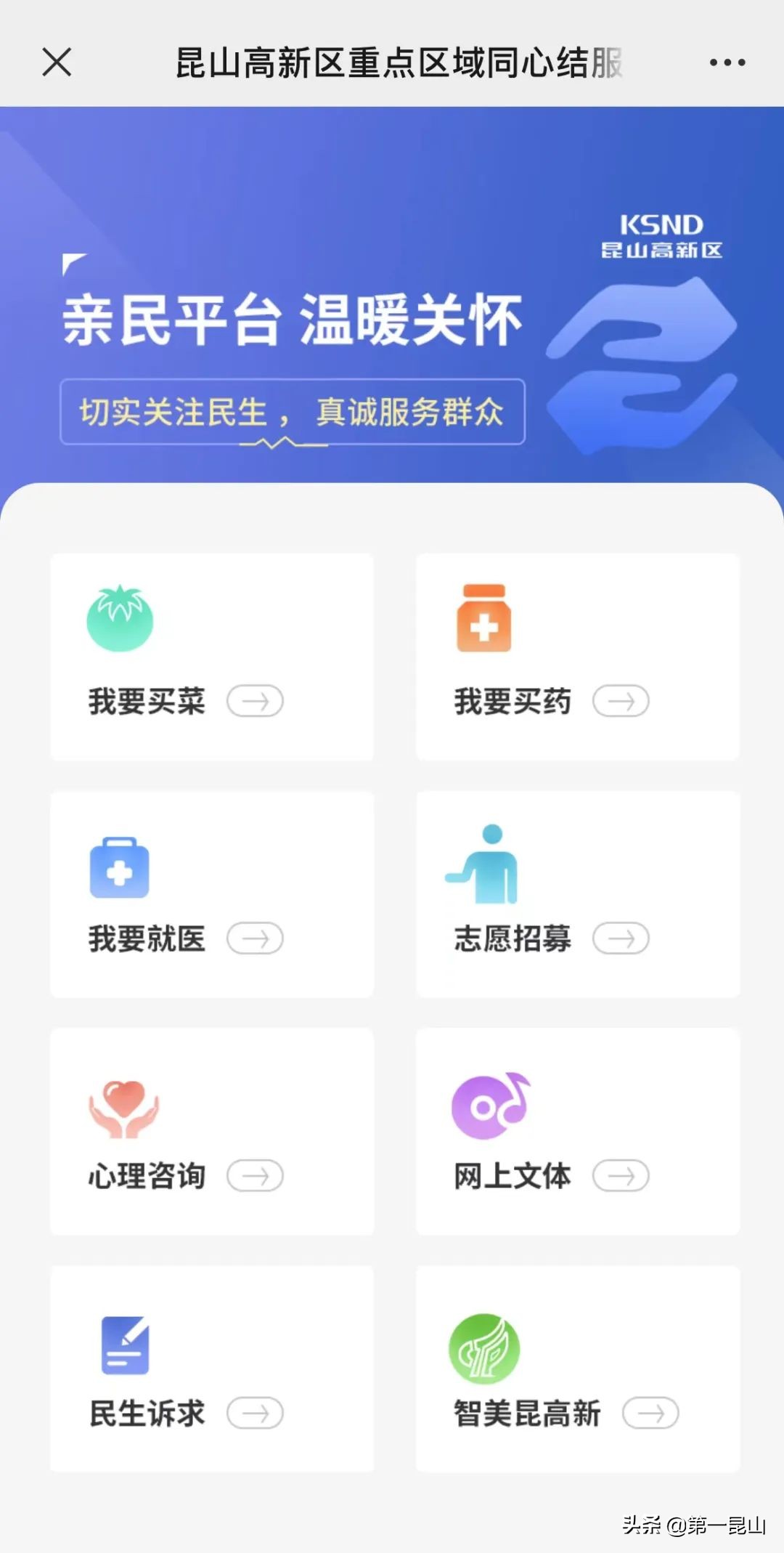784x1553 pixels.
Task: Click the 智美昆高新 arrow
Action: 652,1413
